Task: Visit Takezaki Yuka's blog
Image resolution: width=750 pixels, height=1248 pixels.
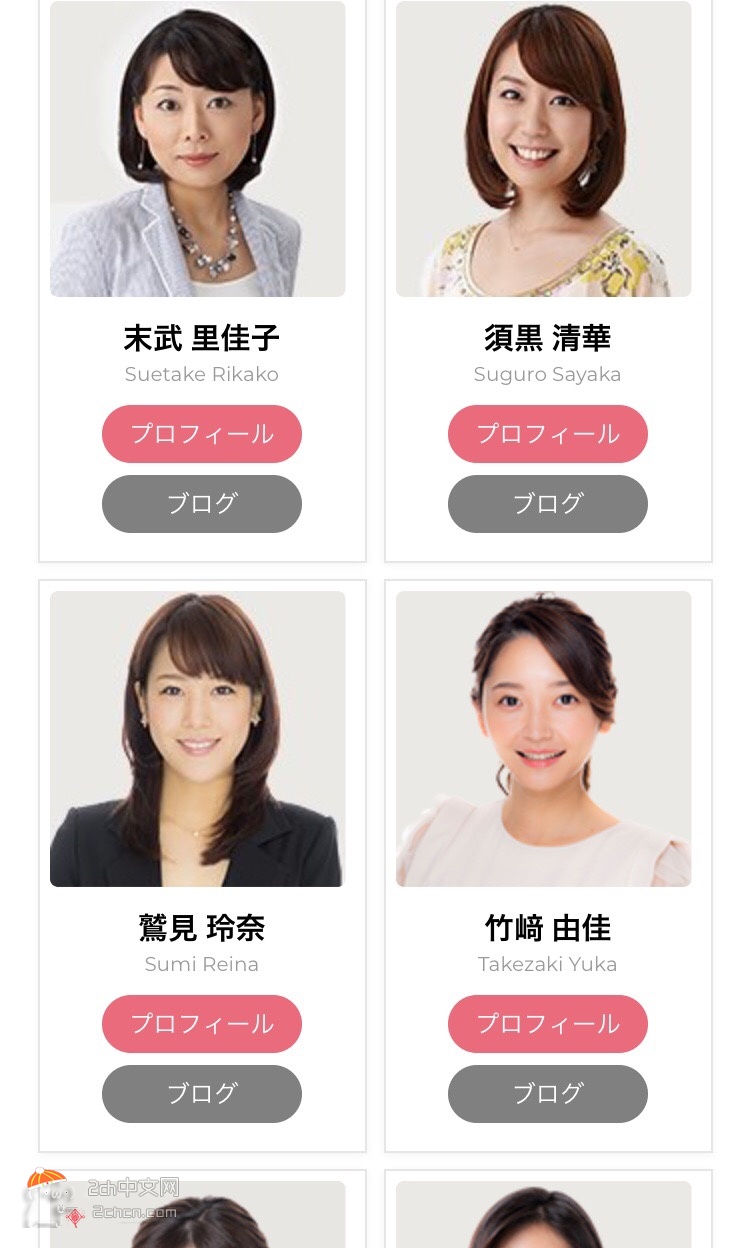Action: coord(548,1094)
